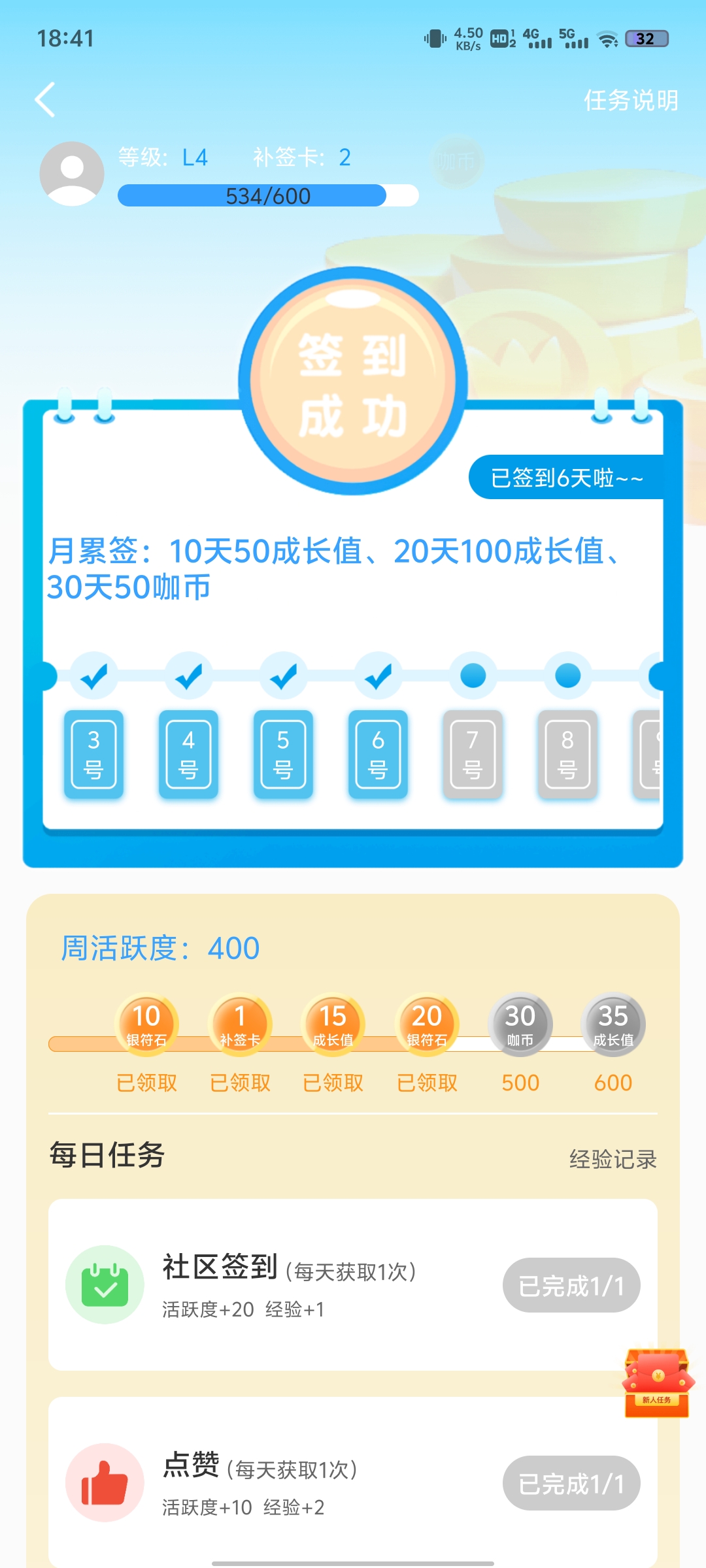Tap the 10 银符石 claimed reward
Screen dimensions: 706x1568
tap(146, 1024)
